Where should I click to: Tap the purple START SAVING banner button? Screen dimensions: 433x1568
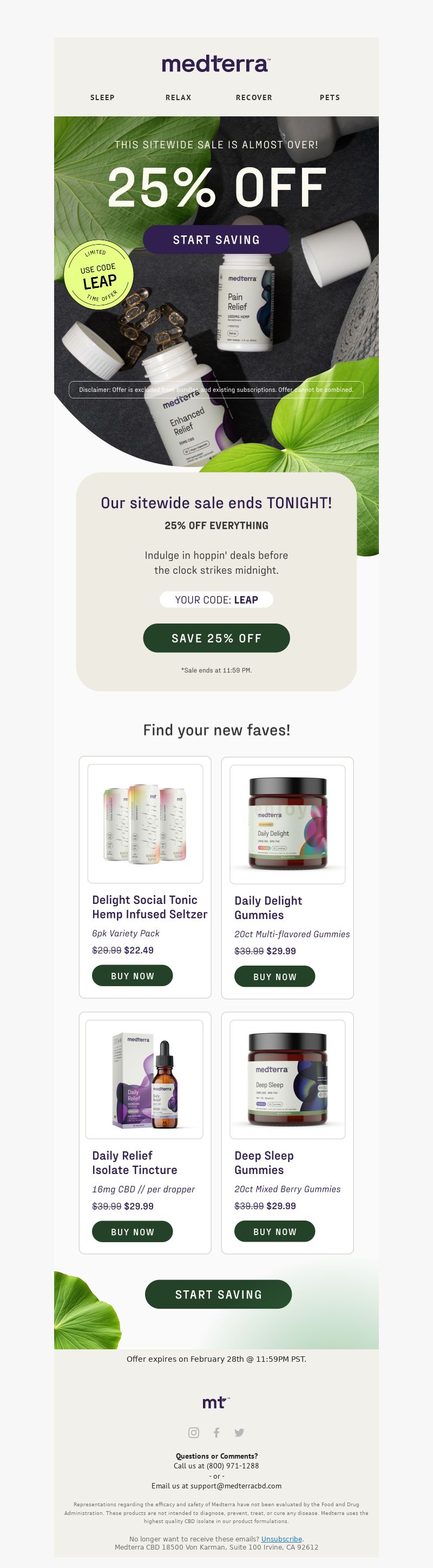click(x=216, y=240)
